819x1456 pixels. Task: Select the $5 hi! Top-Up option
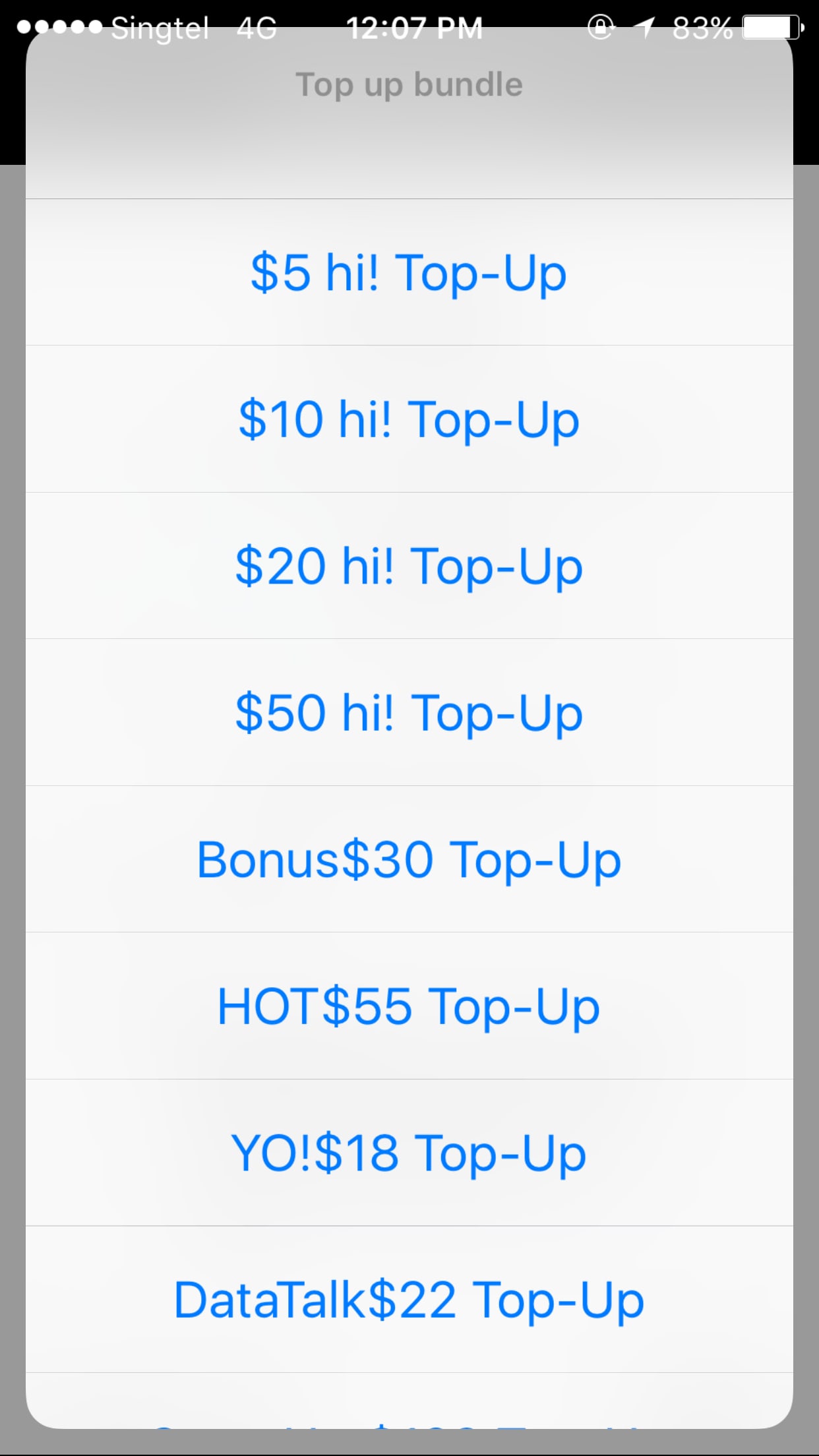tap(409, 272)
